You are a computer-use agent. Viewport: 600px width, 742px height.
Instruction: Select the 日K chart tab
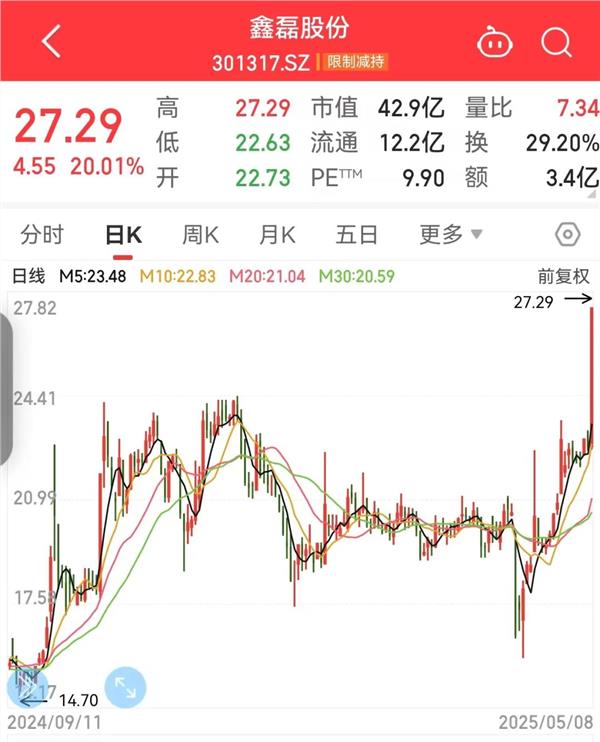124,235
